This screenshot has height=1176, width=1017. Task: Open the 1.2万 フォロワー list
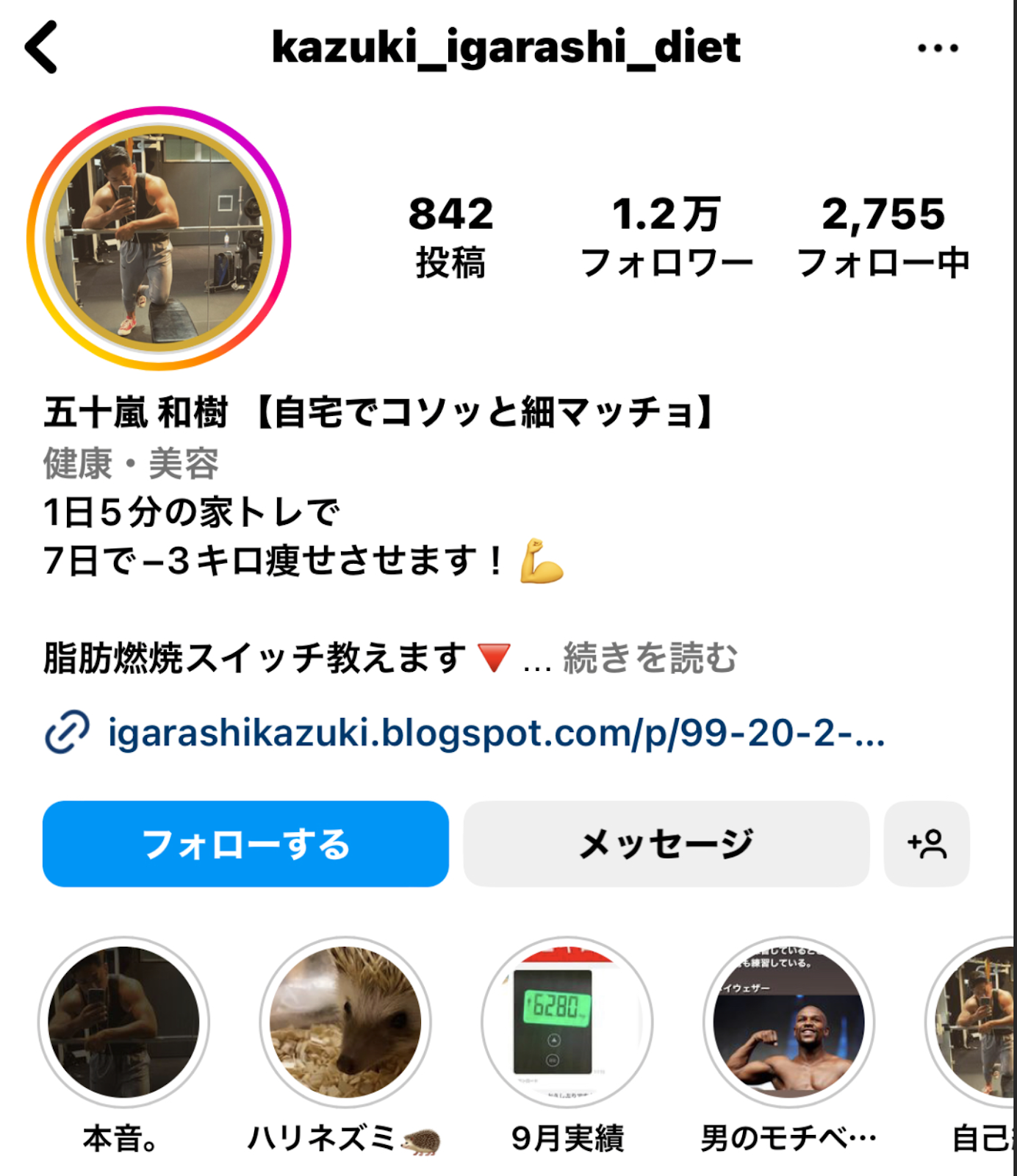(x=666, y=237)
